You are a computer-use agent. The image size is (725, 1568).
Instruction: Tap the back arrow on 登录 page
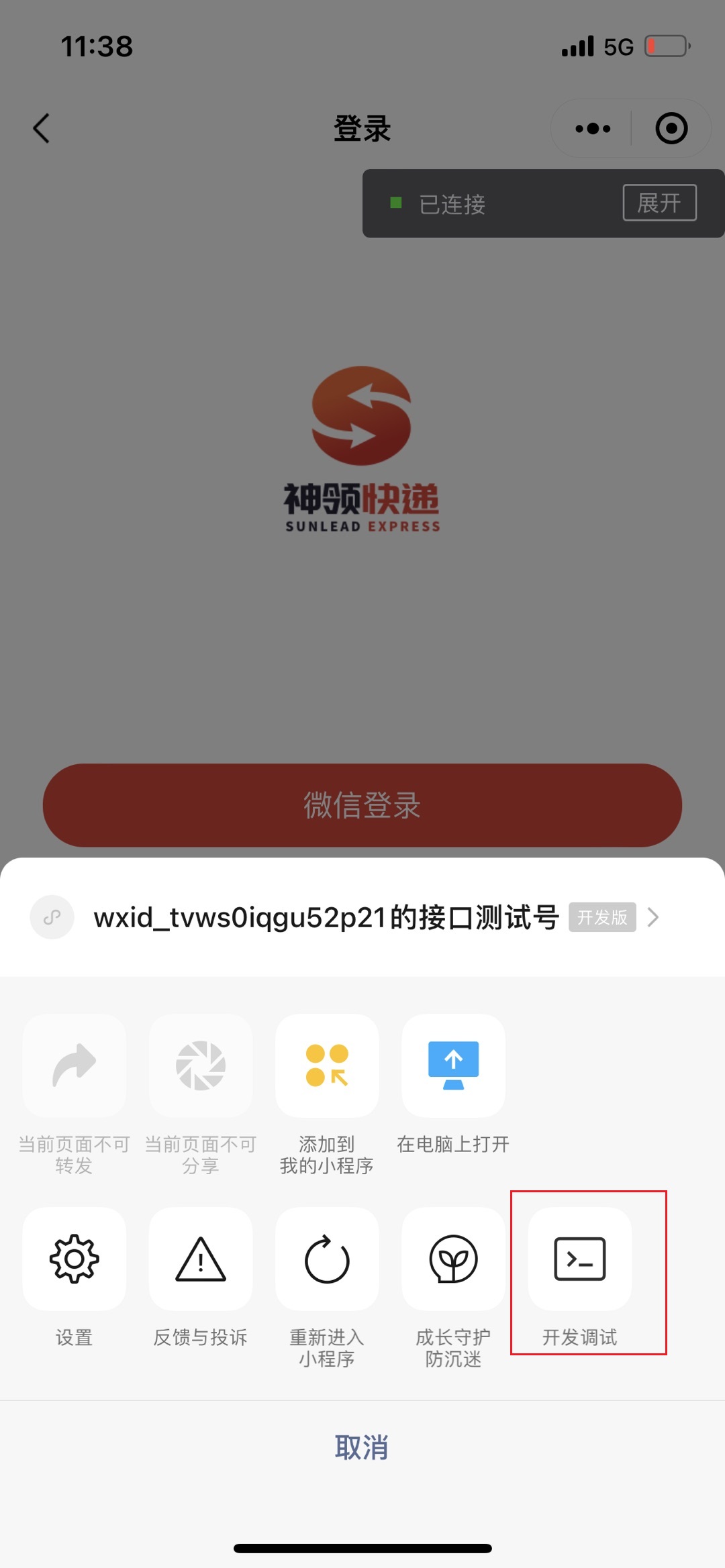42,128
